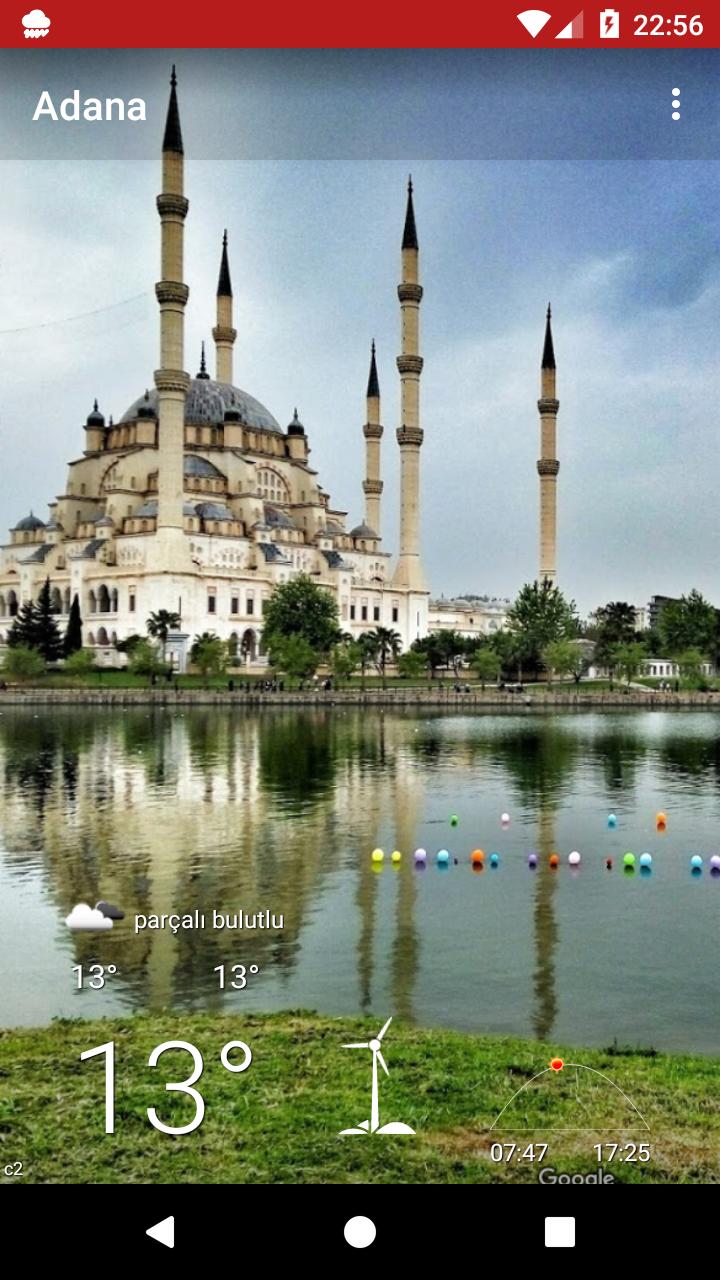Open the current 13° temperature details

(165, 1088)
